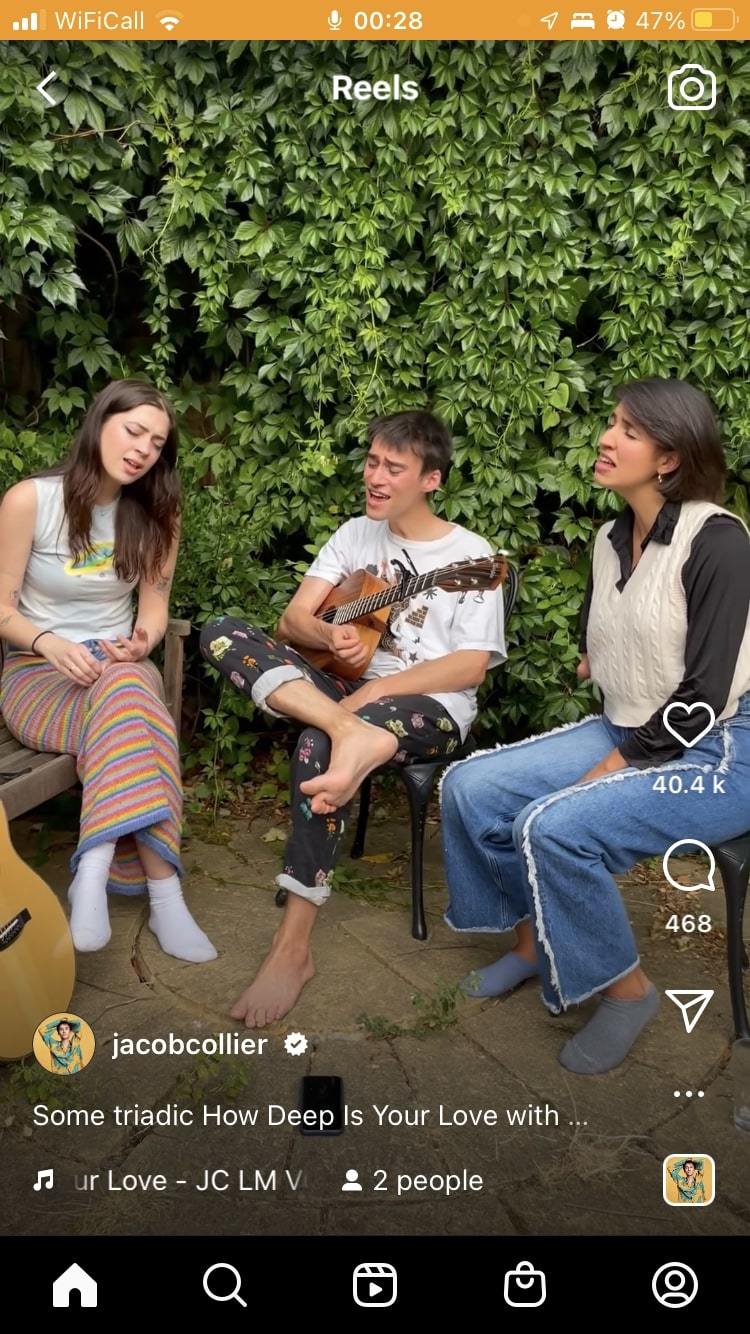Share the reel via the paper plane
This screenshot has width=750, height=1334.
tap(689, 1010)
